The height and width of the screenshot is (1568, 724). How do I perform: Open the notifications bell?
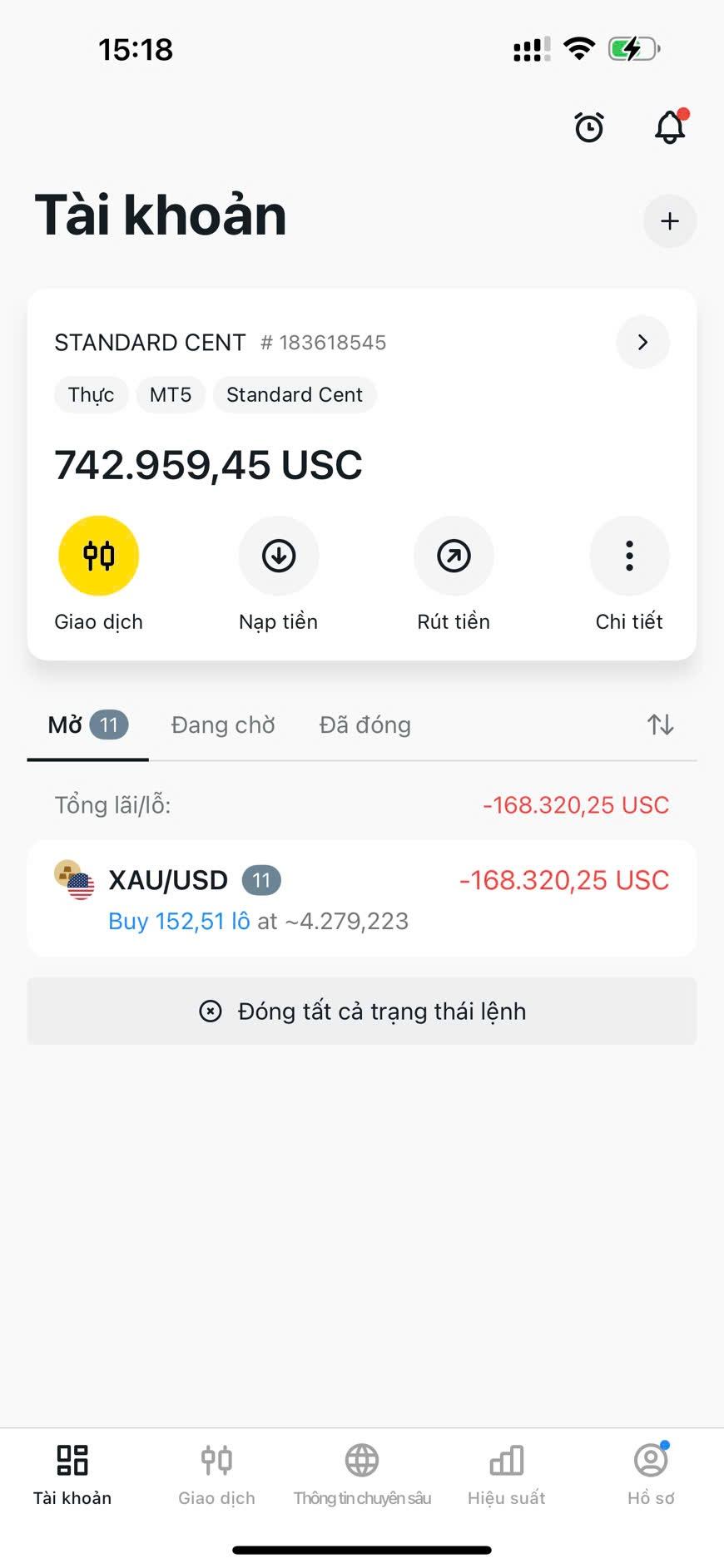(670, 127)
